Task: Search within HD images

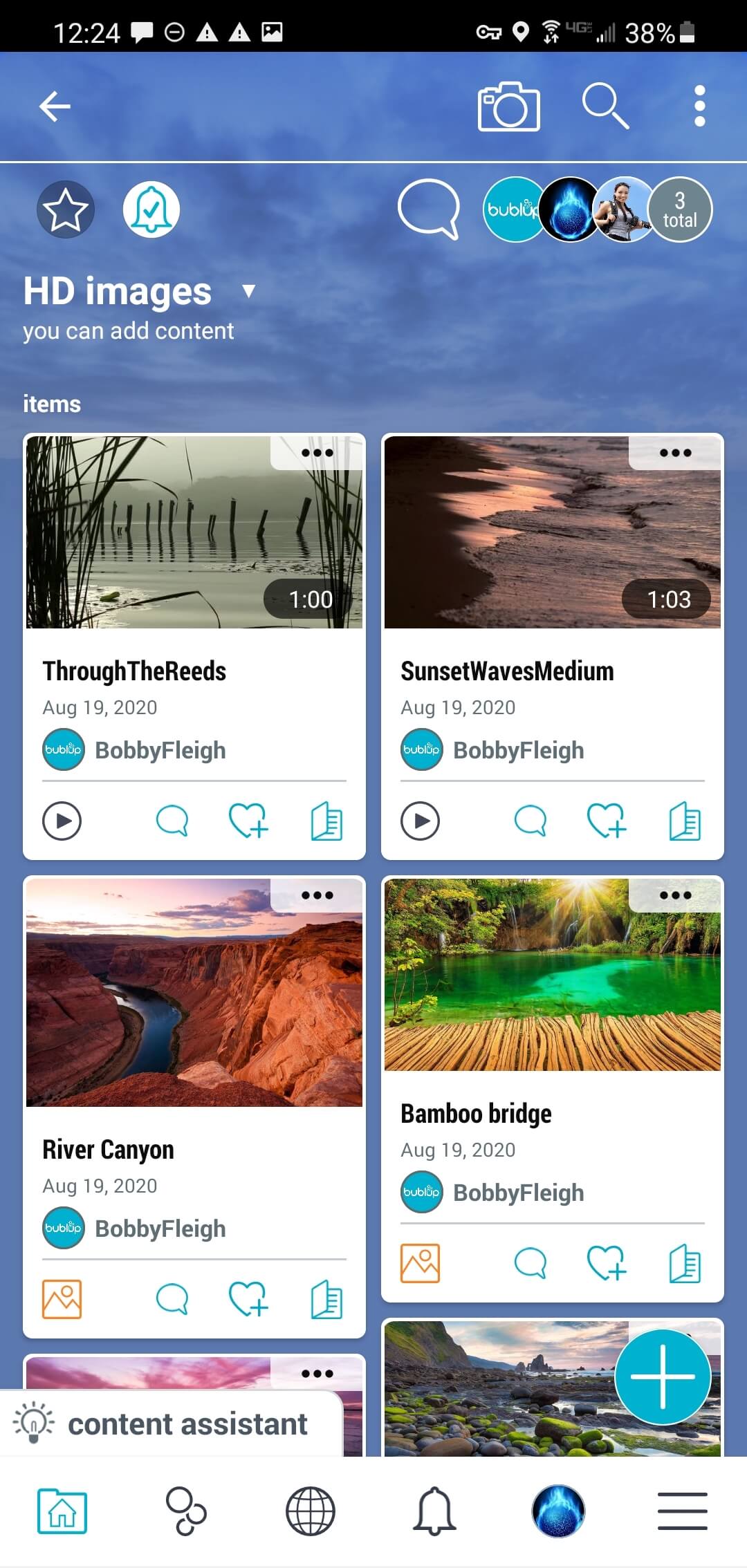Action: click(x=605, y=106)
